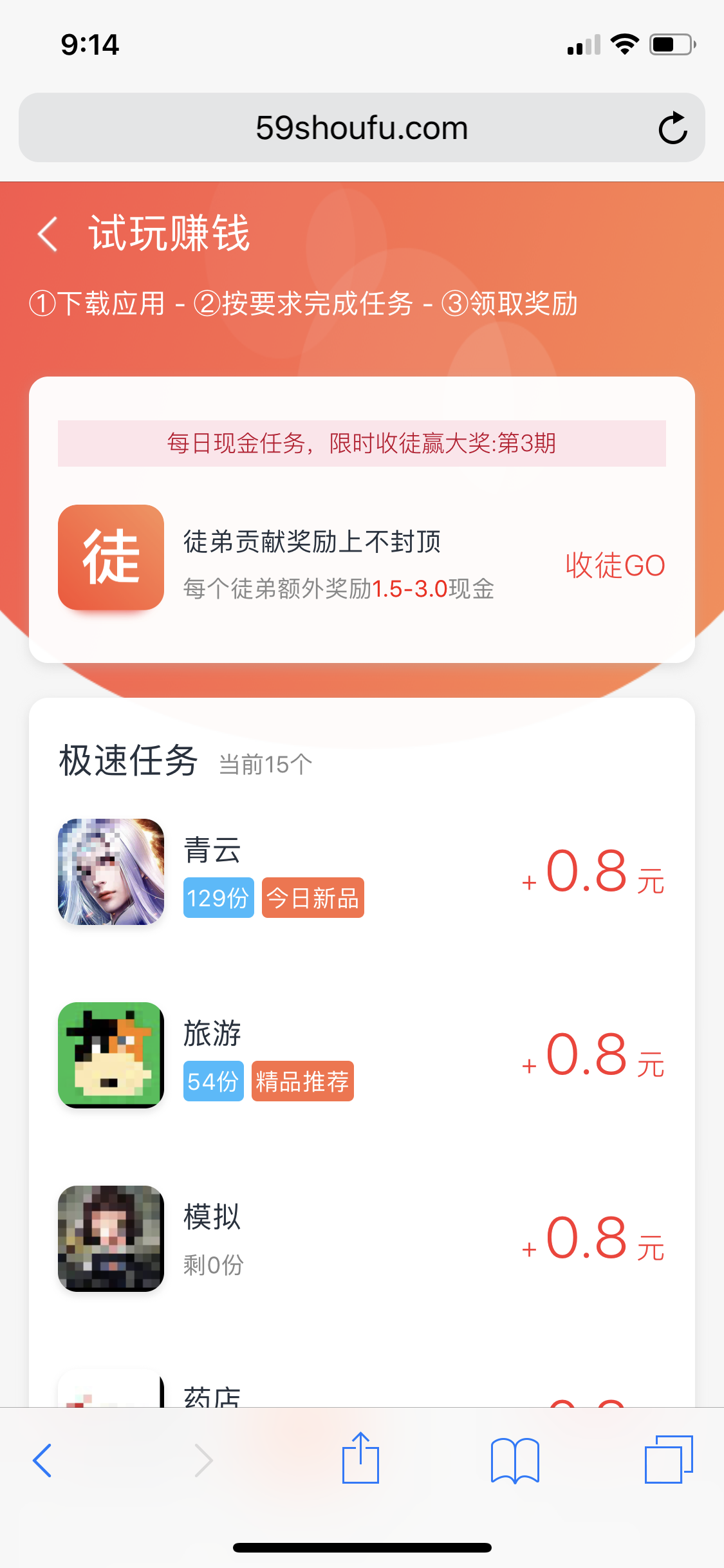The height and width of the screenshot is (1568, 724).
Task: Tap the 59shoufu.com address bar
Action: coord(362,127)
